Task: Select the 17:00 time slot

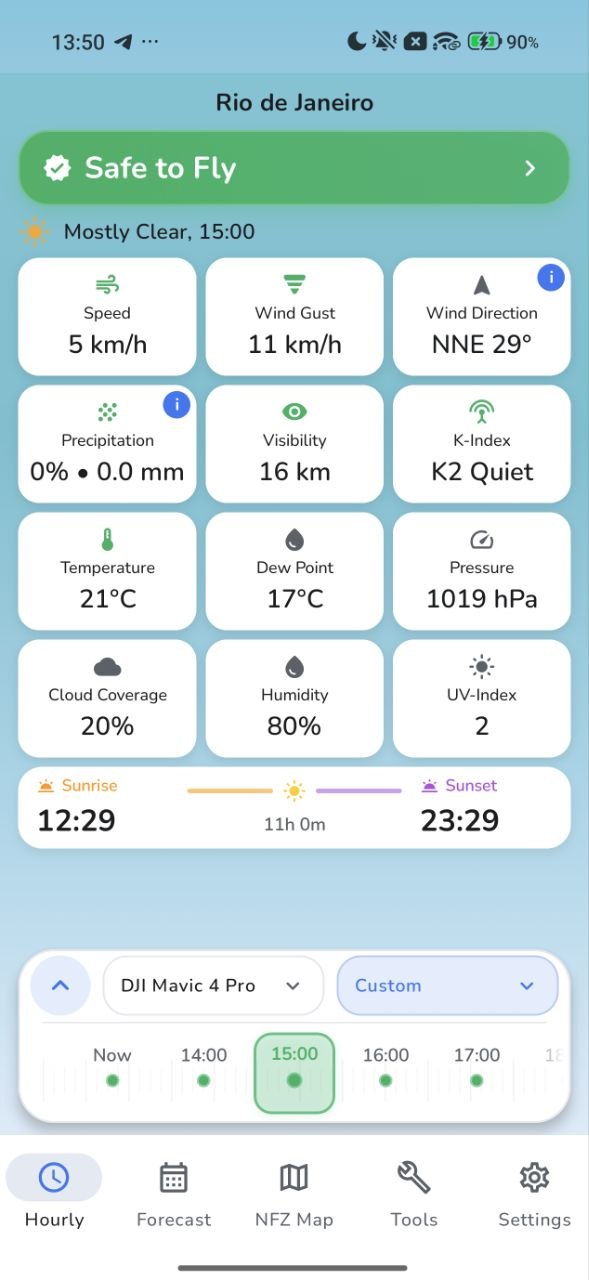Action: pyautogui.click(x=477, y=1068)
